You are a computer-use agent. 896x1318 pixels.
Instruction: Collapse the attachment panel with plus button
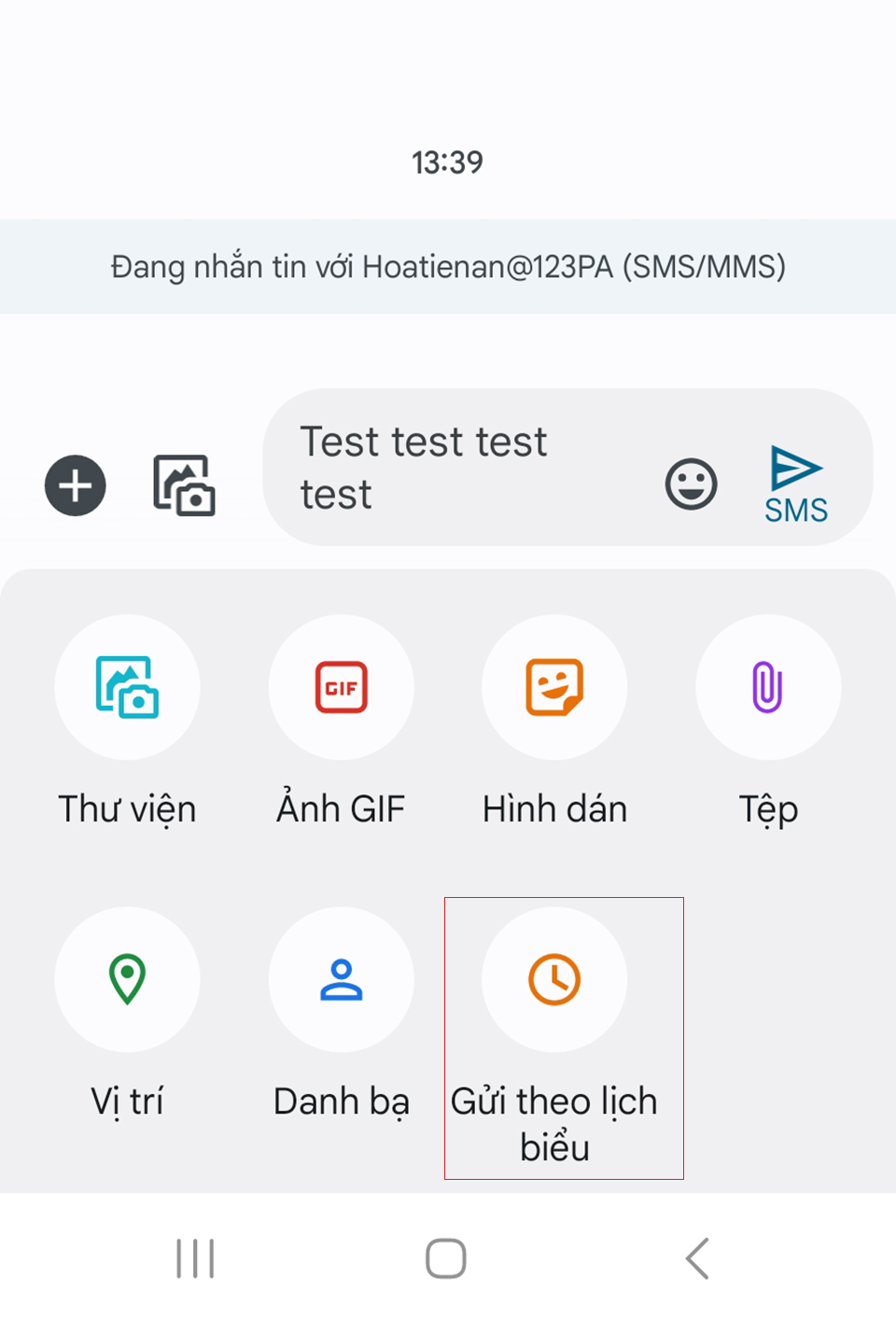click(x=75, y=484)
